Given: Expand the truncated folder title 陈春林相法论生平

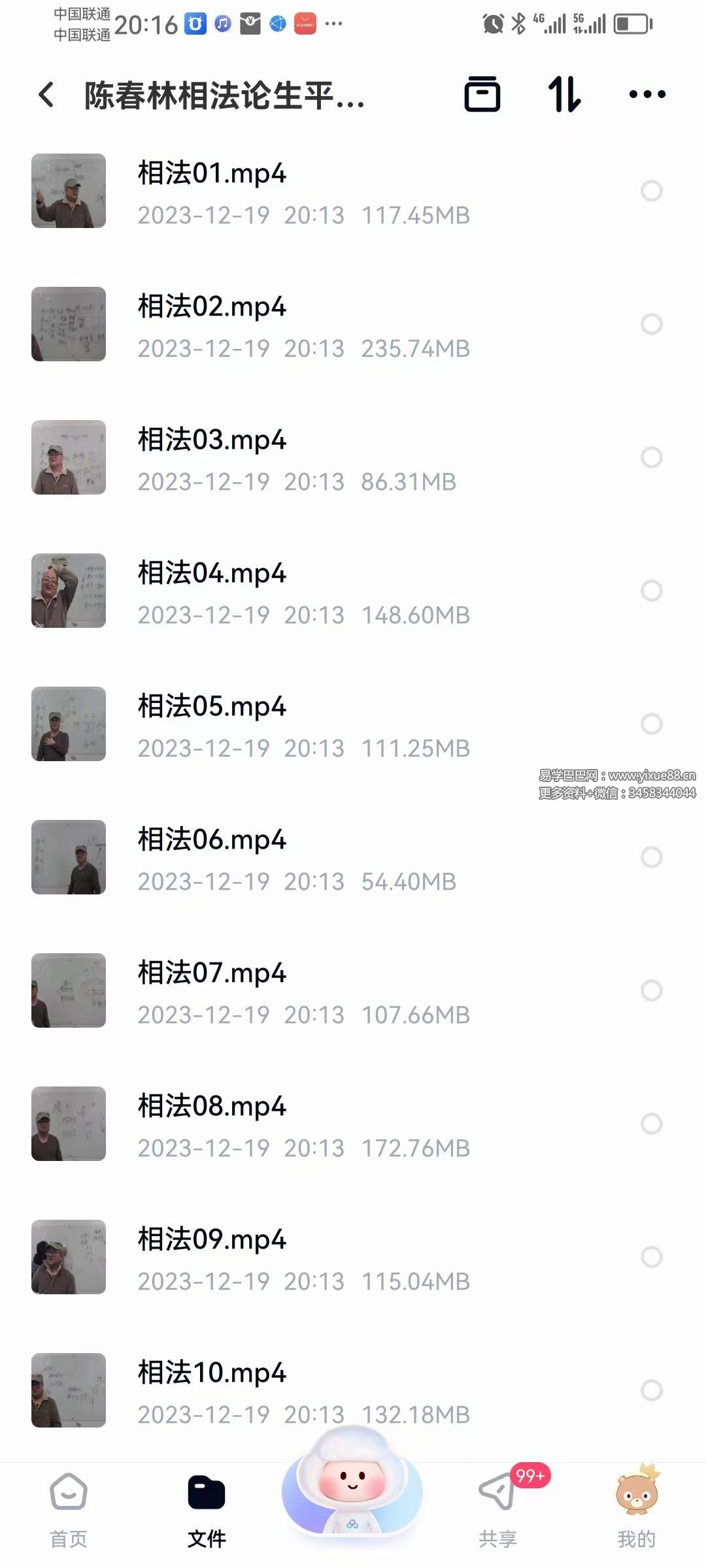Looking at the screenshot, I should (222, 94).
